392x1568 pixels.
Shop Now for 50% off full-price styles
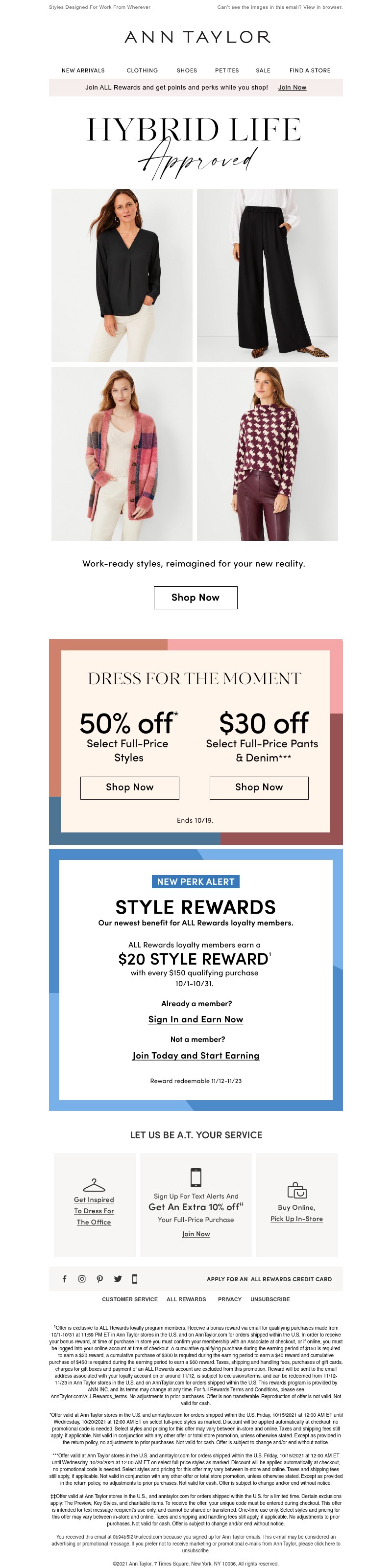pyautogui.click(x=129, y=787)
